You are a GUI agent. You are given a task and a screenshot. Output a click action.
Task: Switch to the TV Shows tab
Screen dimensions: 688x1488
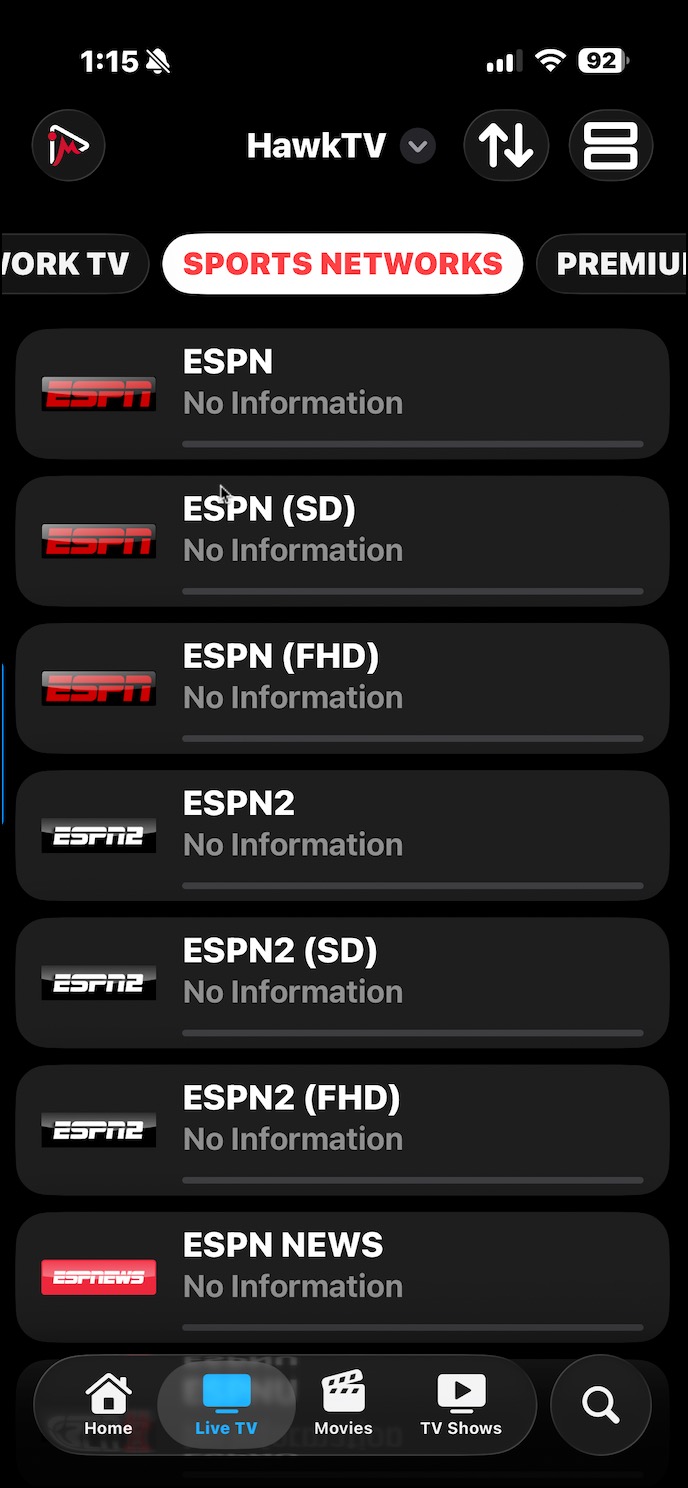tap(461, 1405)
